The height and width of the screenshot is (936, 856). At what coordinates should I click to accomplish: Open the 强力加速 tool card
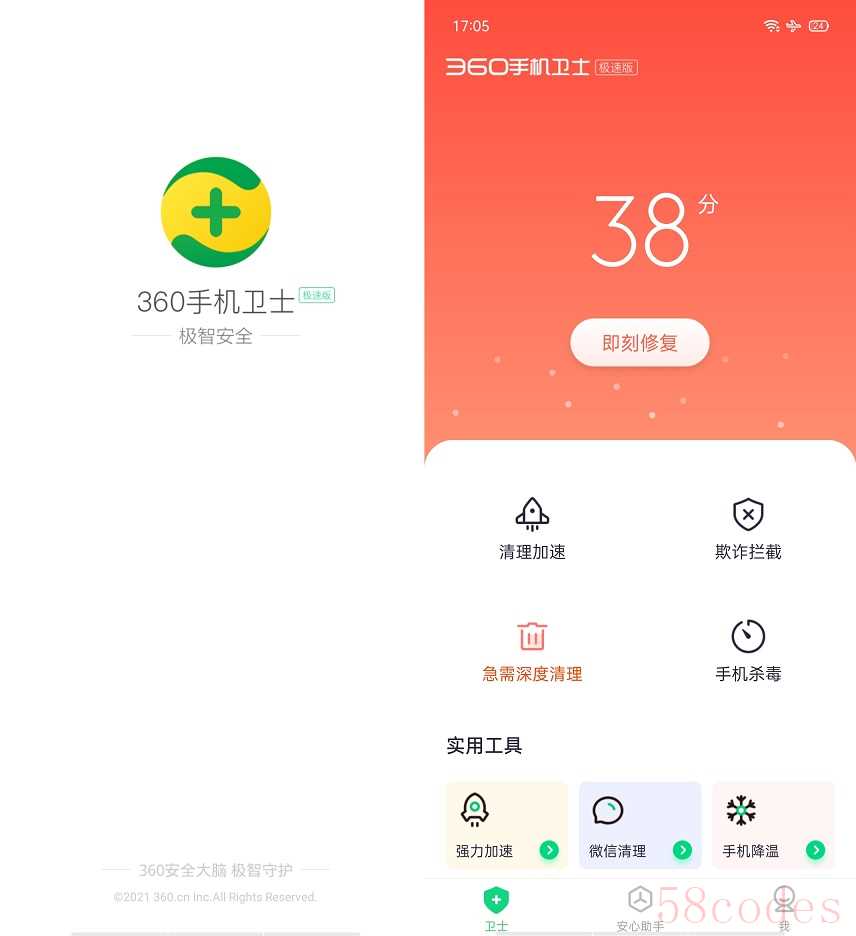[x=507, y=825]
